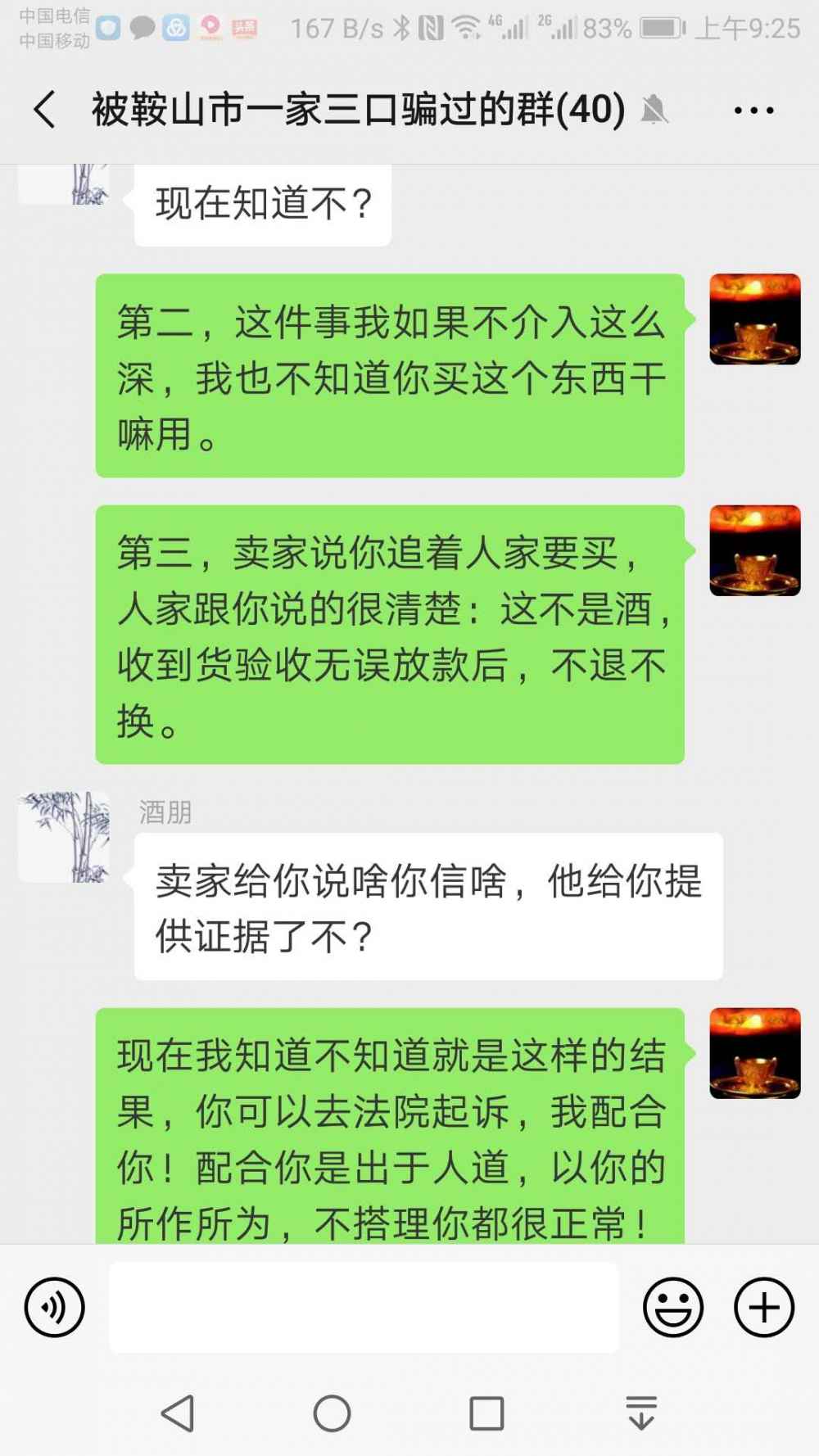Open recent apps from navigation bar
Image resolution: width=819 pixels, height=1456 pixels.
(486, 1413)
